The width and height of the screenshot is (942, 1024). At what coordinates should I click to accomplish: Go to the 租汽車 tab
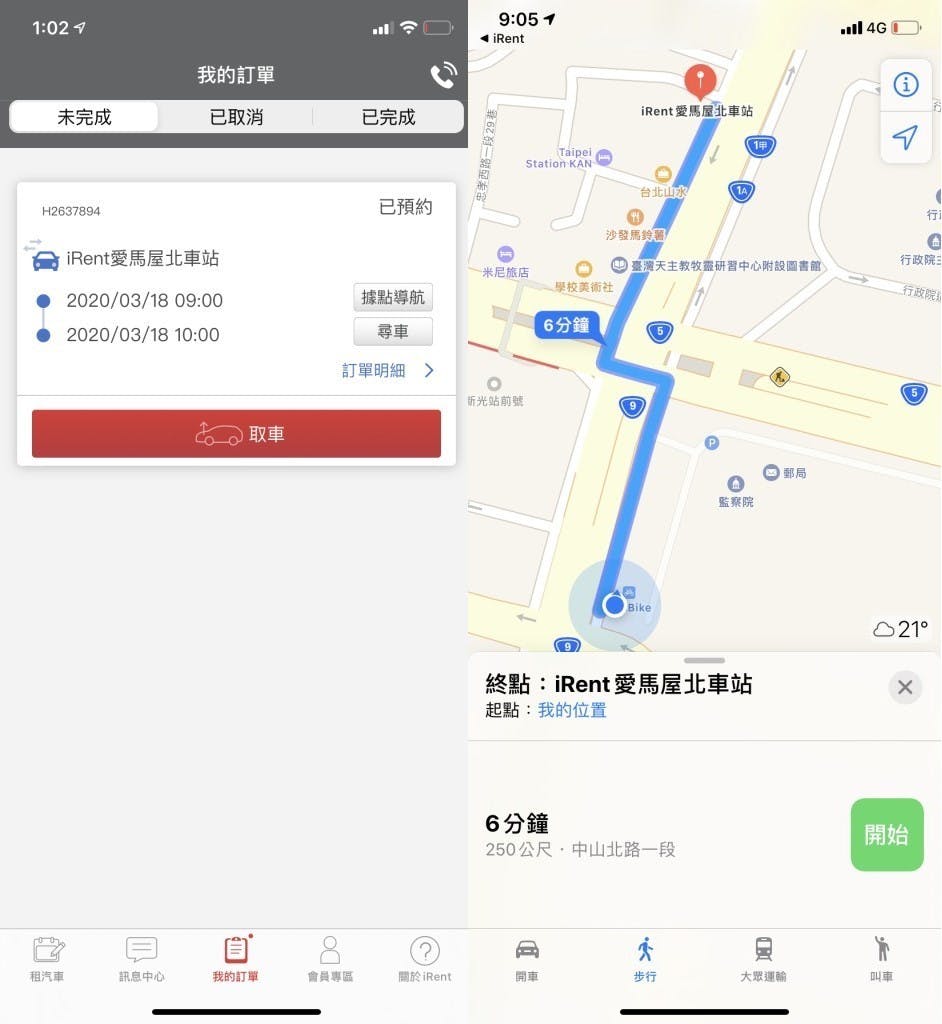tap(47, 959)
